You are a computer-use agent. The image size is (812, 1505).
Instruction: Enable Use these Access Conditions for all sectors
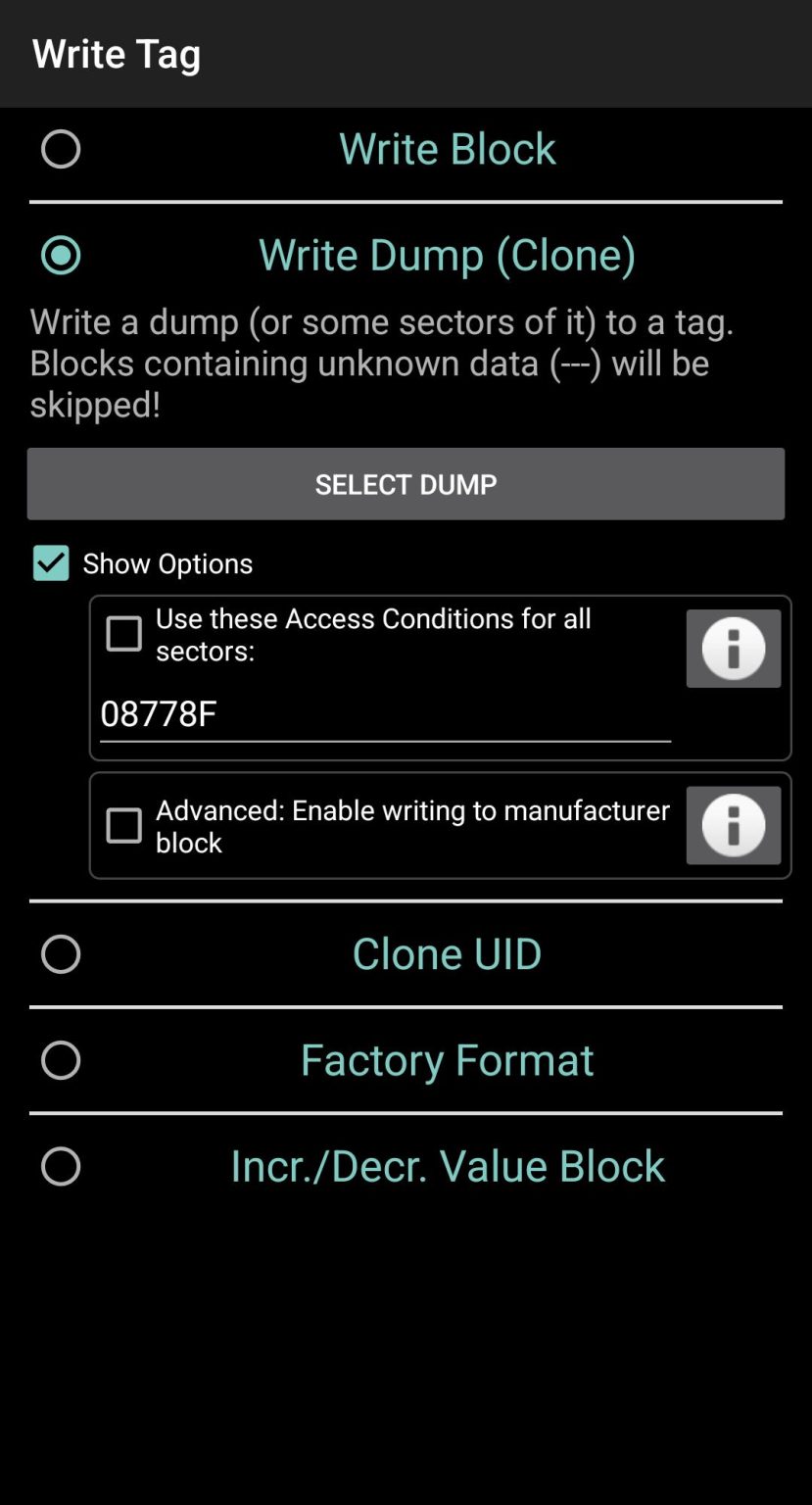coord(123,633)
